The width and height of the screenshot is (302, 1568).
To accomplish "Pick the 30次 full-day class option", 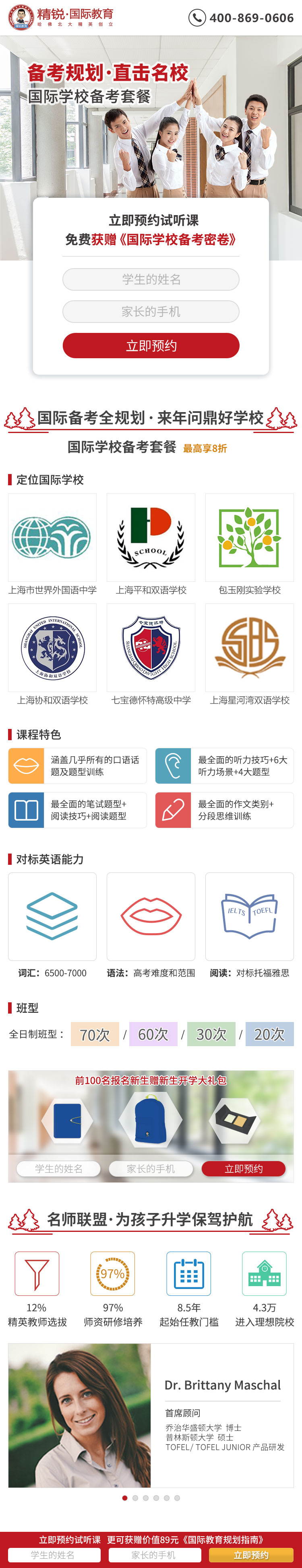I will point(211,1034).
